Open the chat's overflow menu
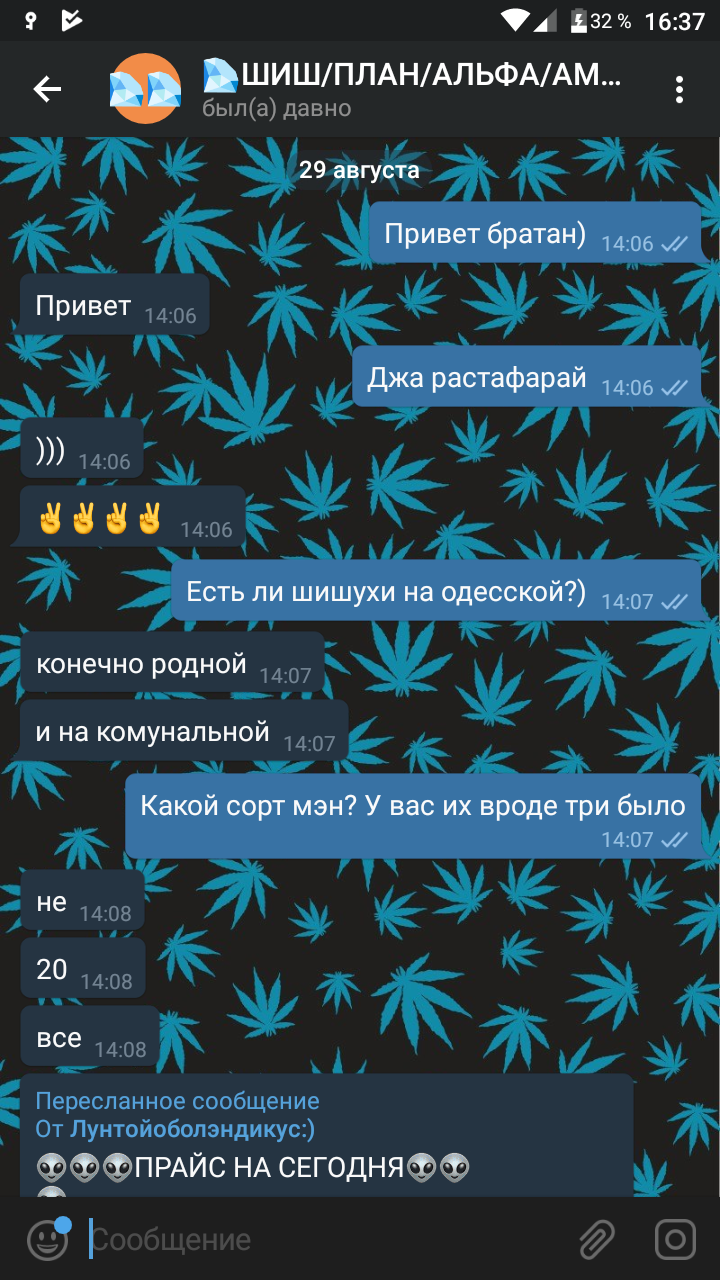The height and width of the screenshot is (1280, 720). [679, 90]
